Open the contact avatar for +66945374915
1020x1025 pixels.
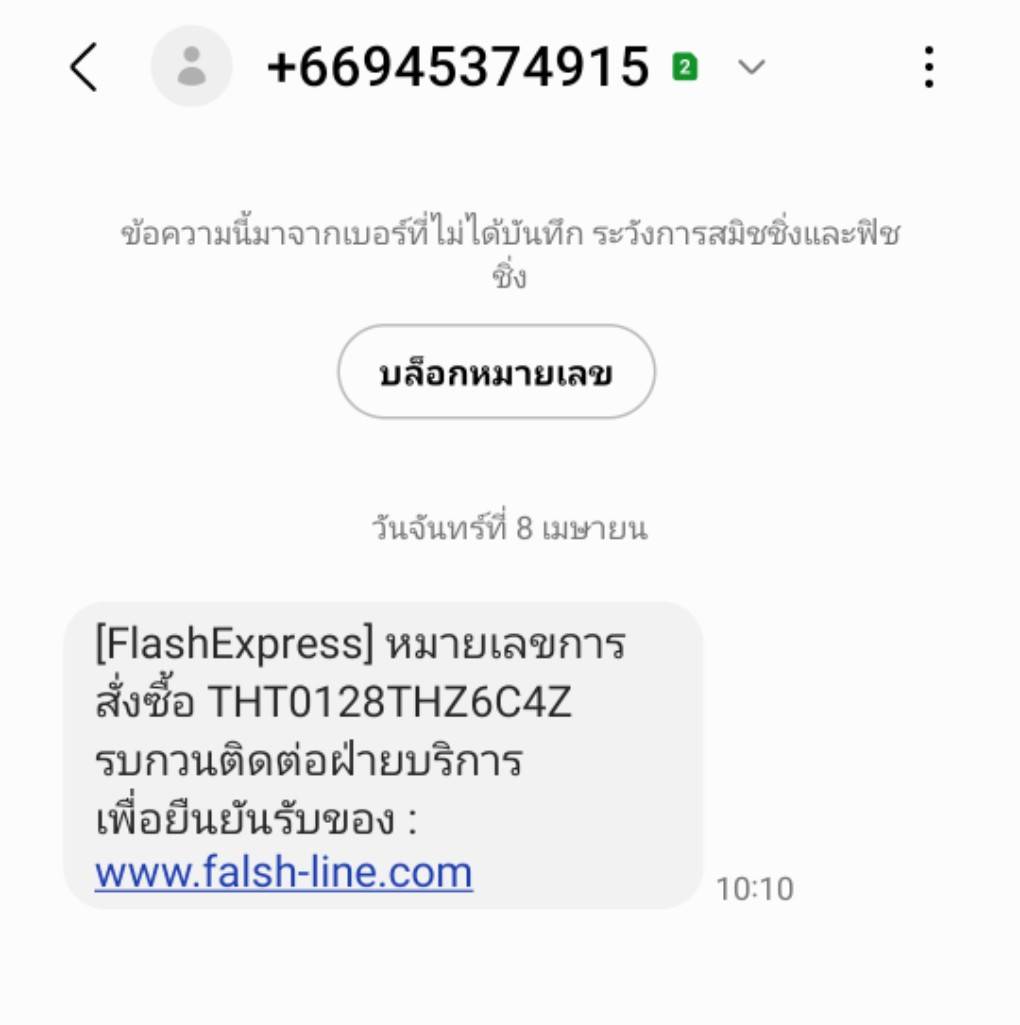[x=191, y=68]
